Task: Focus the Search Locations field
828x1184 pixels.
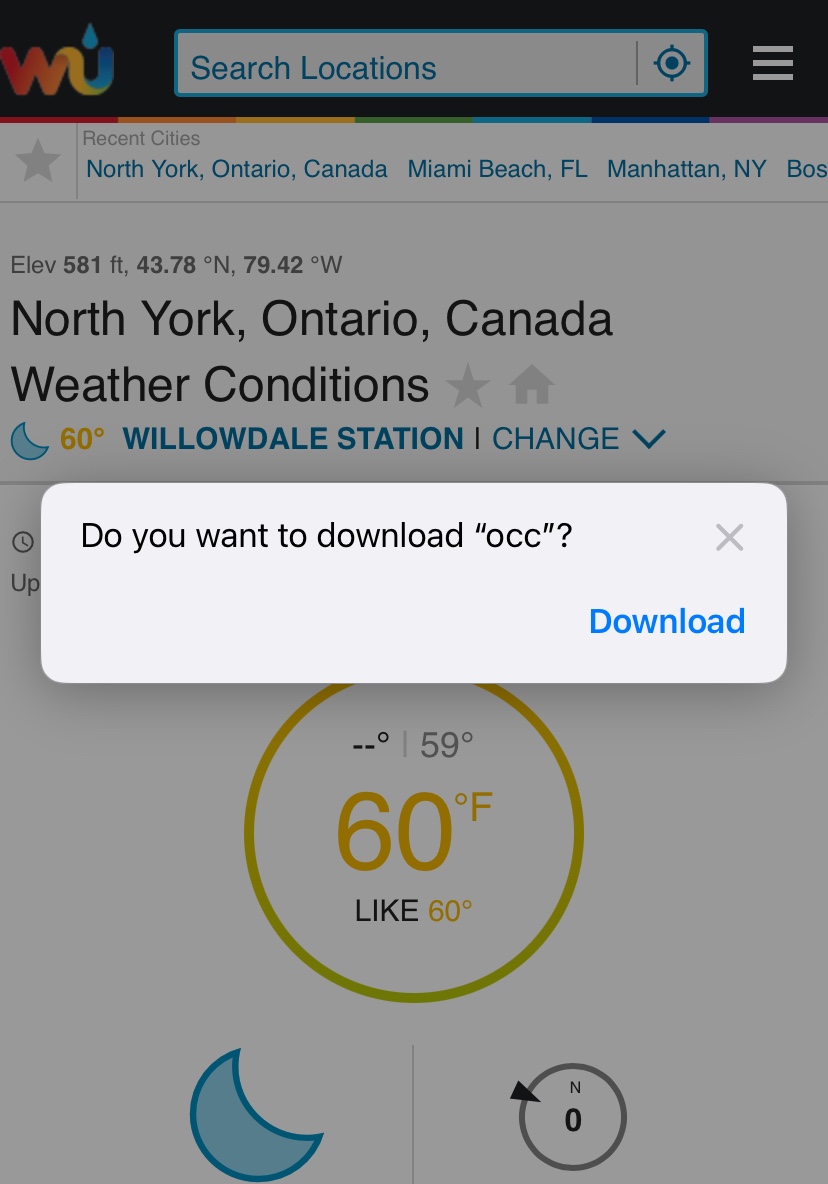Action: point(404,66)
